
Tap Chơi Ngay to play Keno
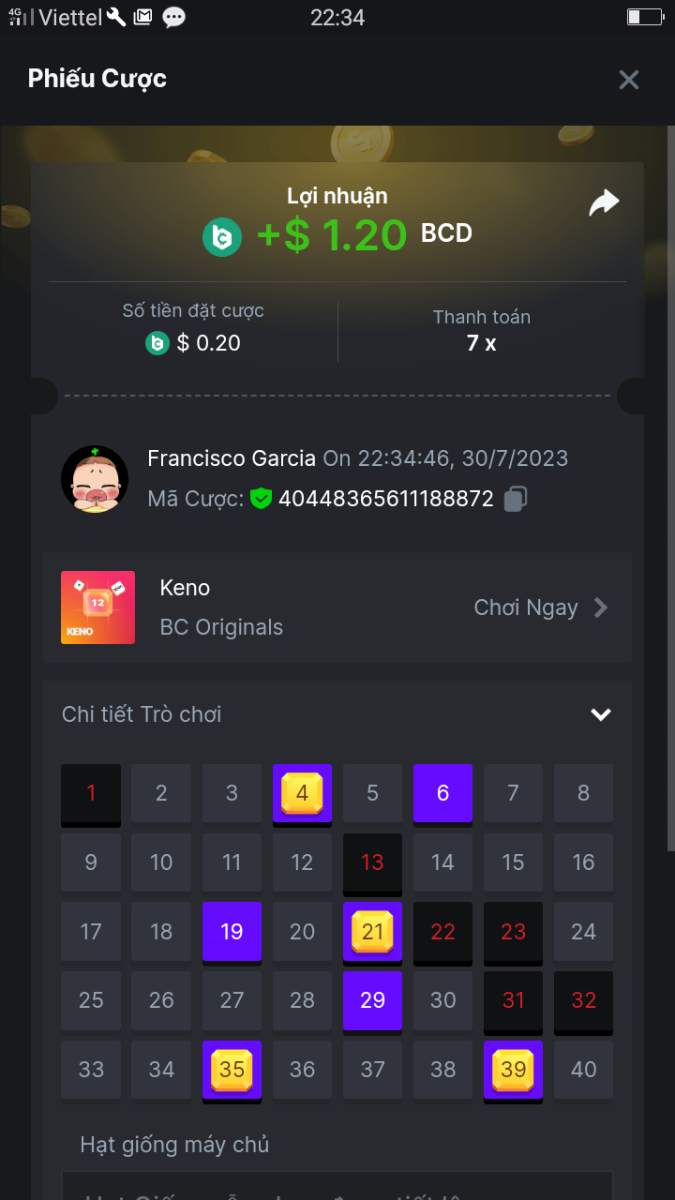click(540, 608)
